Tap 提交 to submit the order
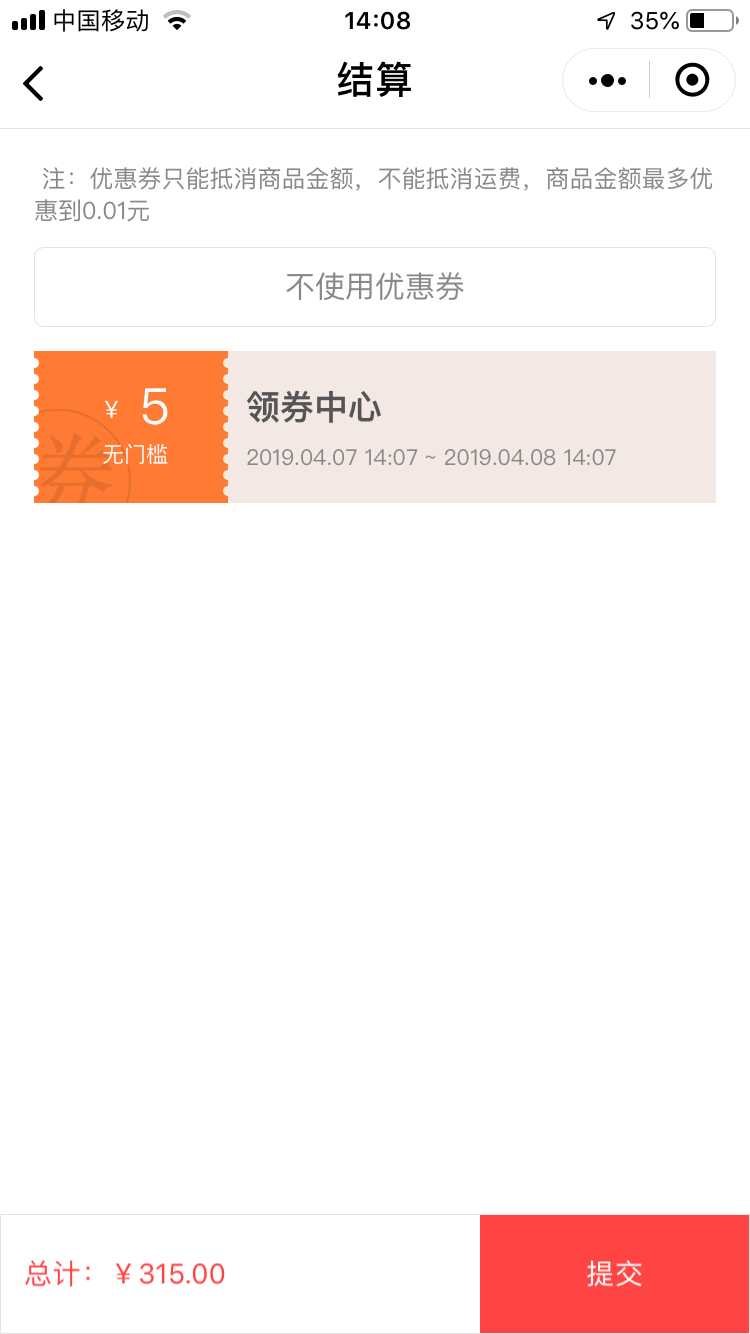The image size is (750, 1334). tap(614, 1274)
